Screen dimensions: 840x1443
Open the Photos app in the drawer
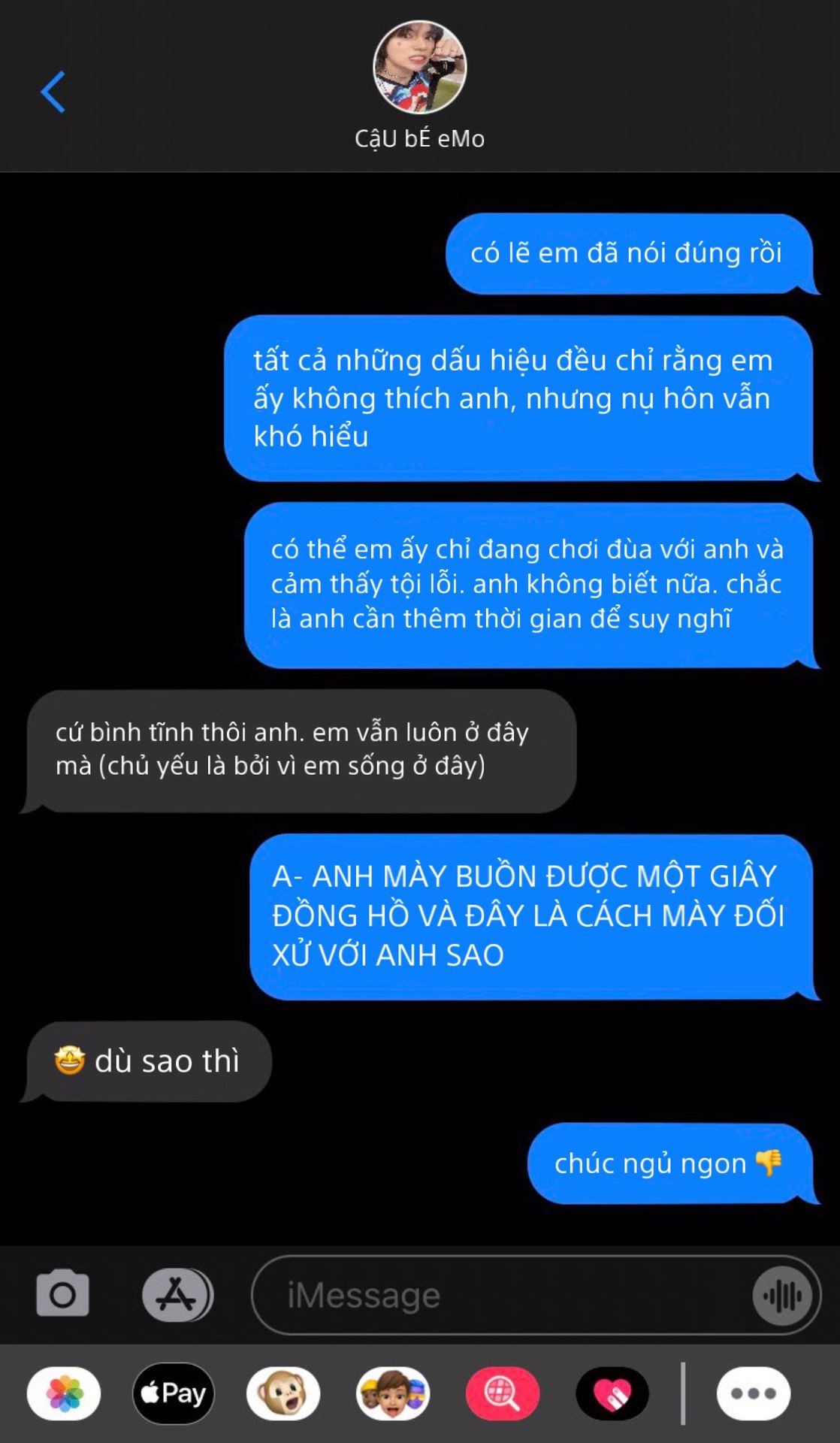click(x=65, y=1394)
